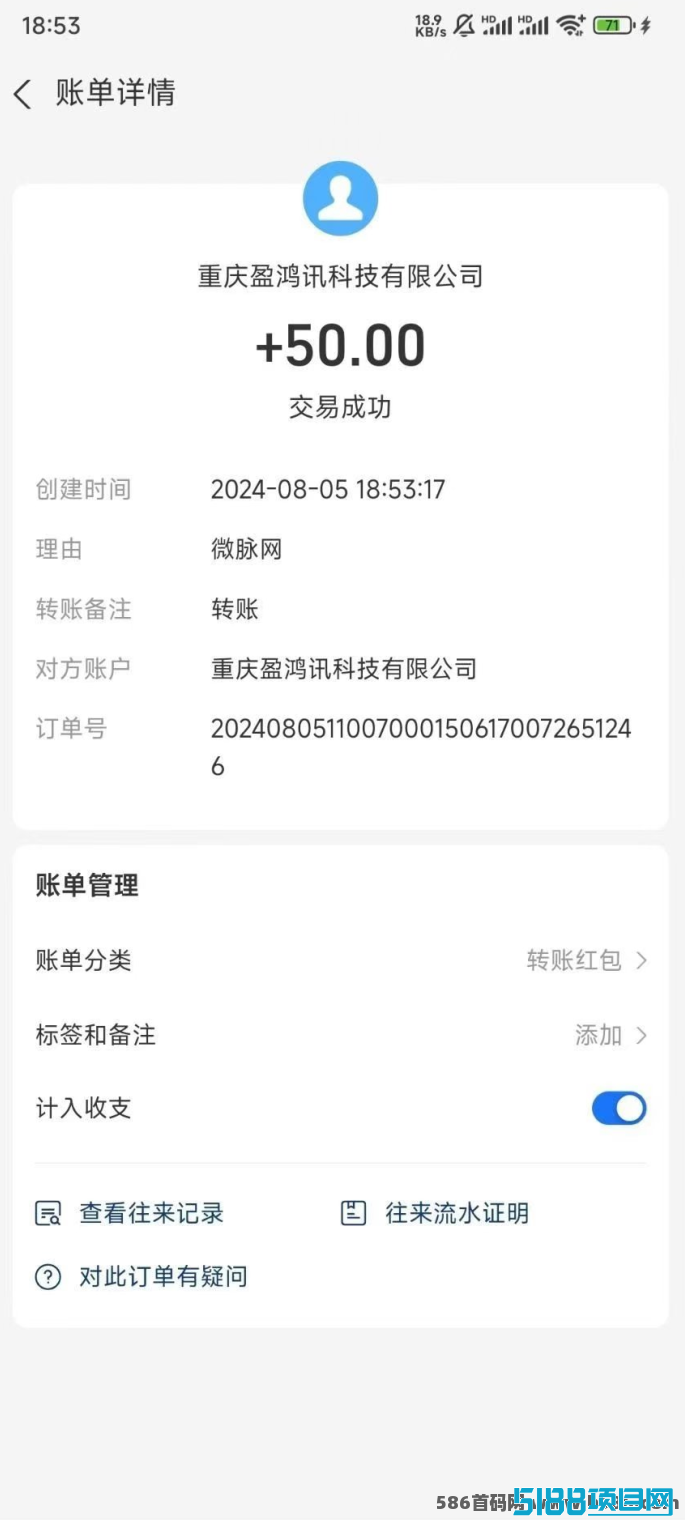Open the 重庆盈鸿讯科技有限公司 avatar
The height and width of the screenshot is (1520, 685).
click(341, 198)
